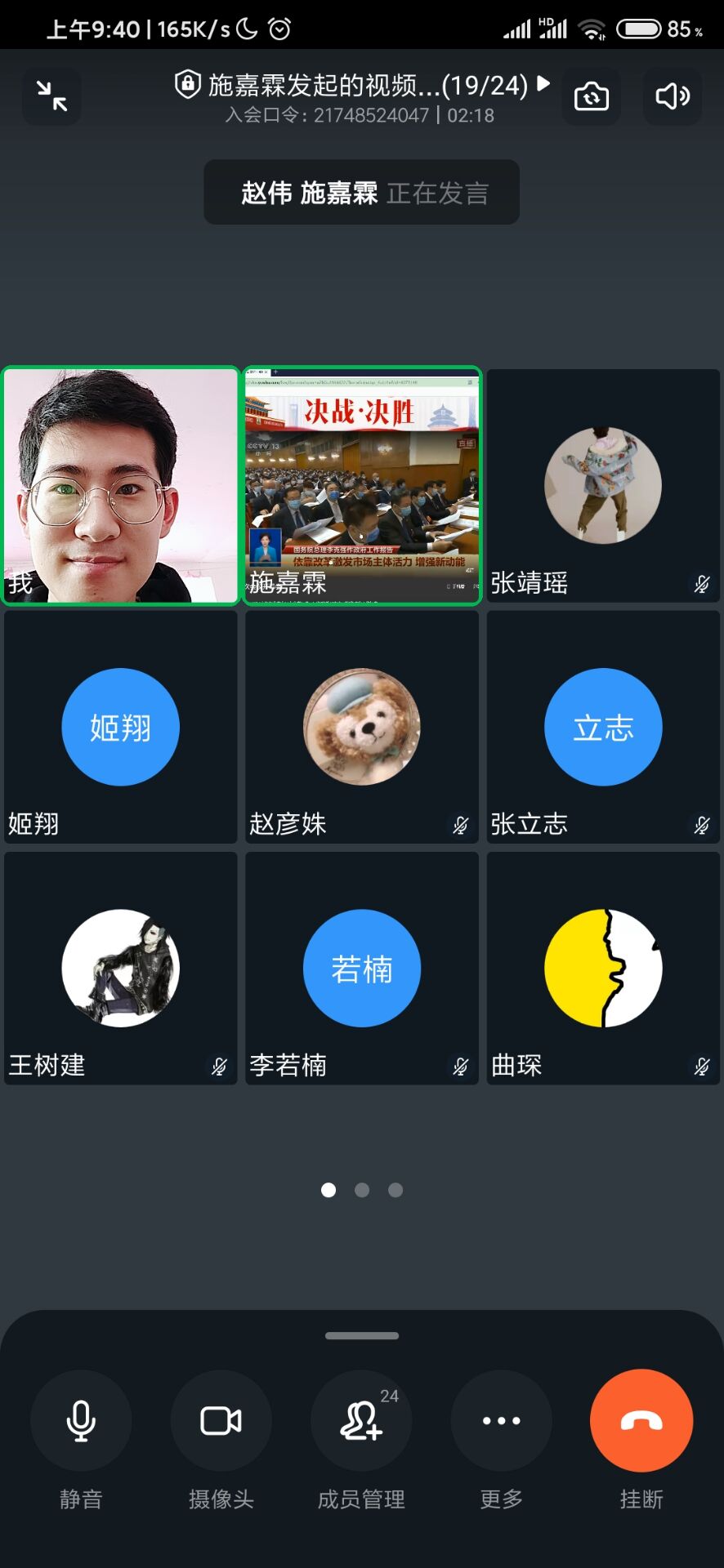Select 姬翔's participant tile
This screenshot has height=1568, width=724.
(x=120, y=727)
